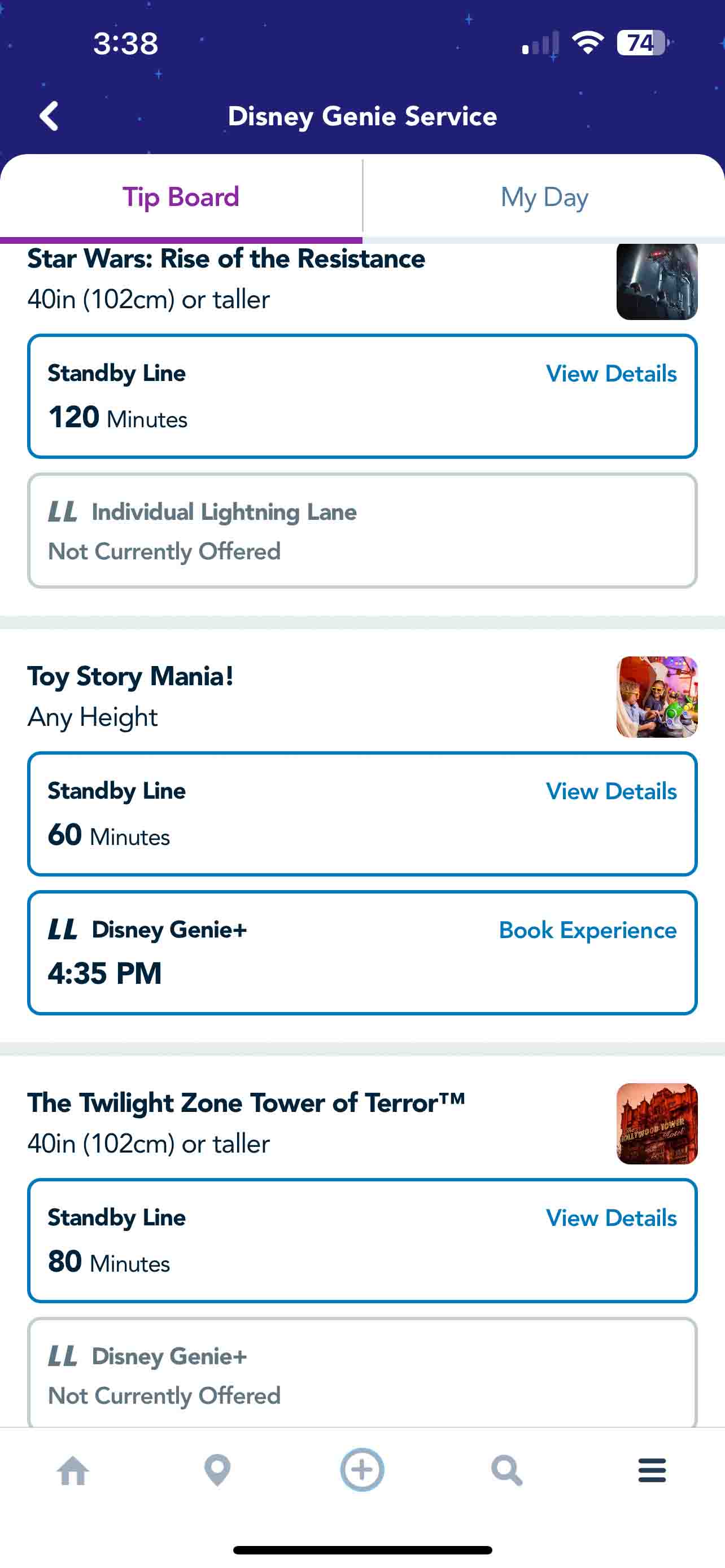725x1568 pixels.
Task: Book Experience for Toy Story Mania Genie+
Action: (x=587, y=930)
